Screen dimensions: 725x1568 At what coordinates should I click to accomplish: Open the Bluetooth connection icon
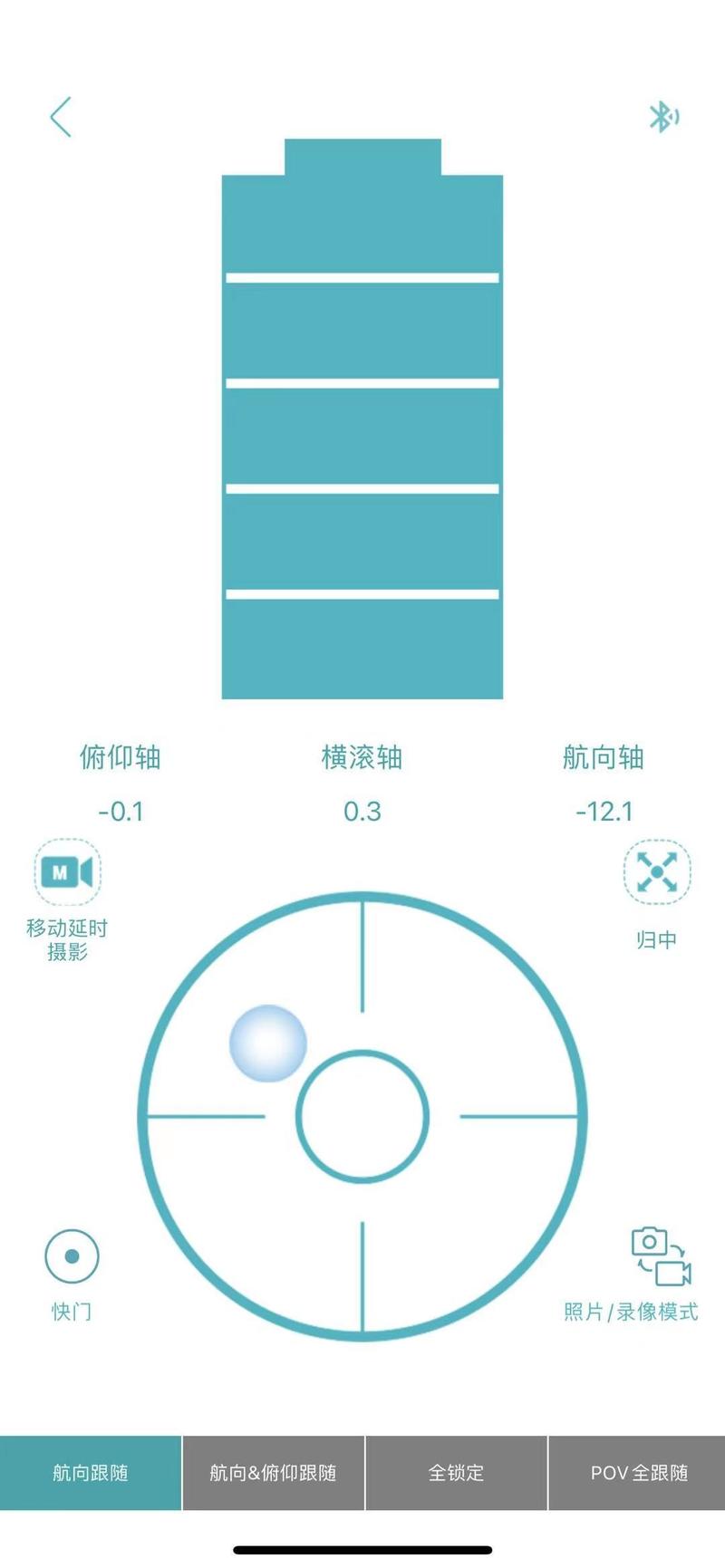click(663, 117)
